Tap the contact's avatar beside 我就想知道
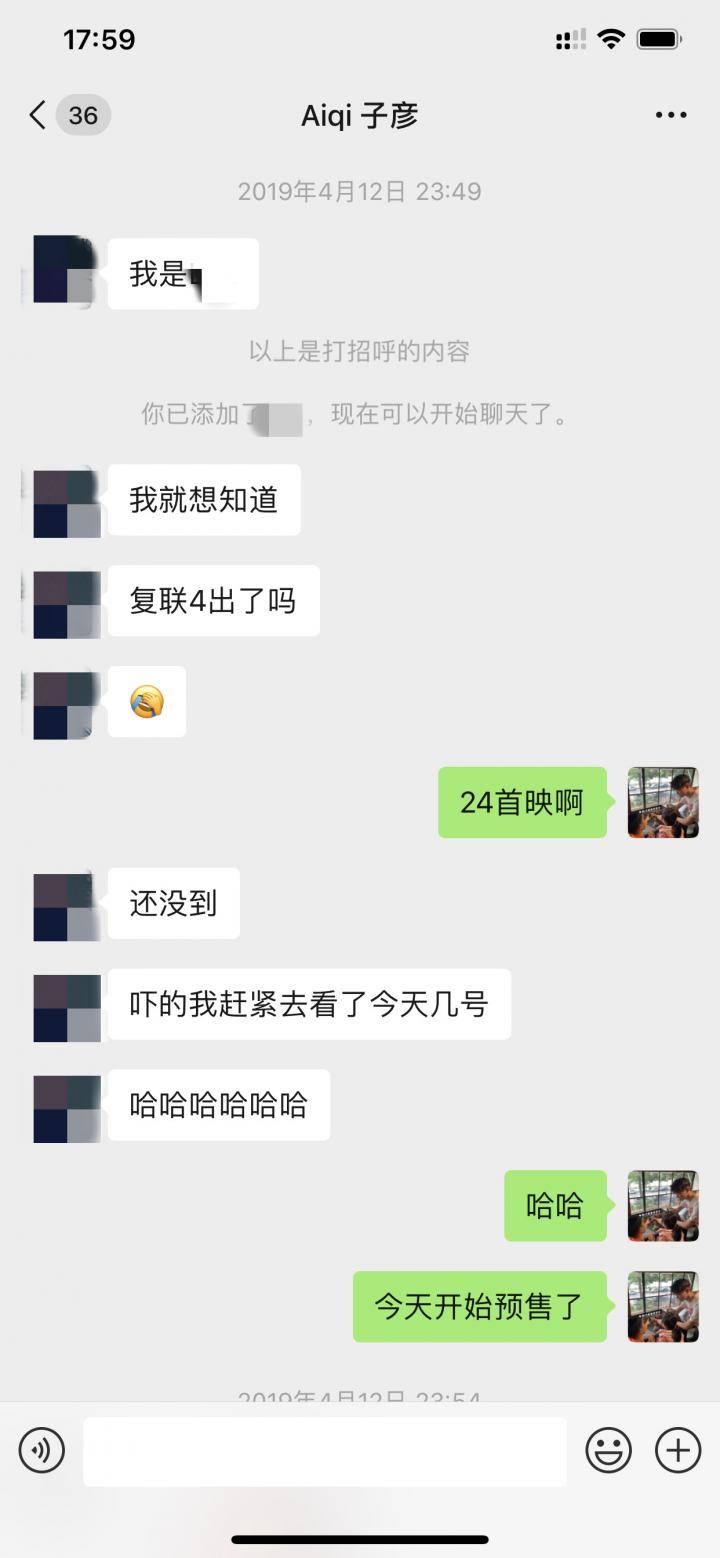Screen dimensions: 720x1558 (66, 501)
